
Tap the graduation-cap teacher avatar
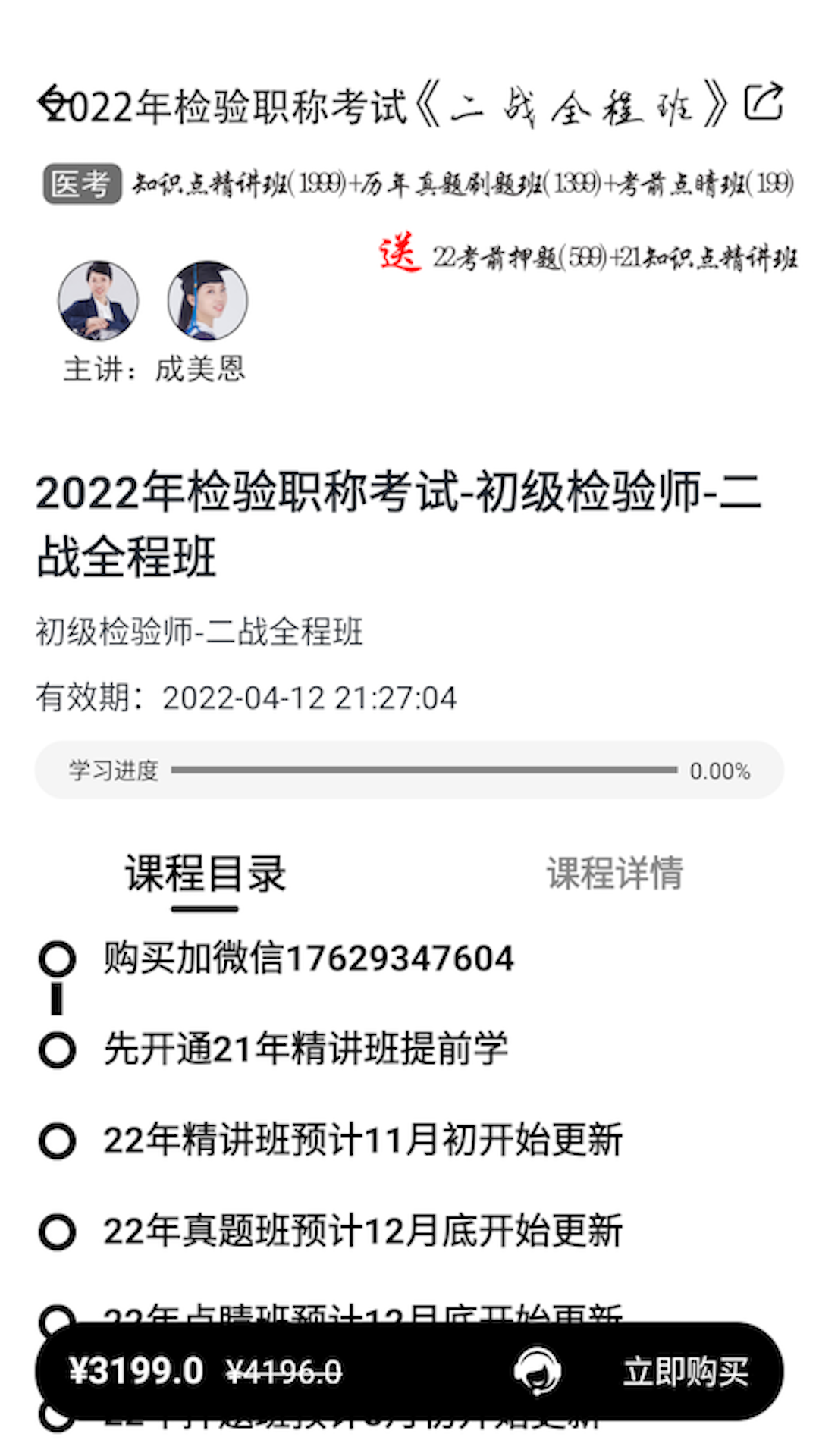click(x=206, y=300)
